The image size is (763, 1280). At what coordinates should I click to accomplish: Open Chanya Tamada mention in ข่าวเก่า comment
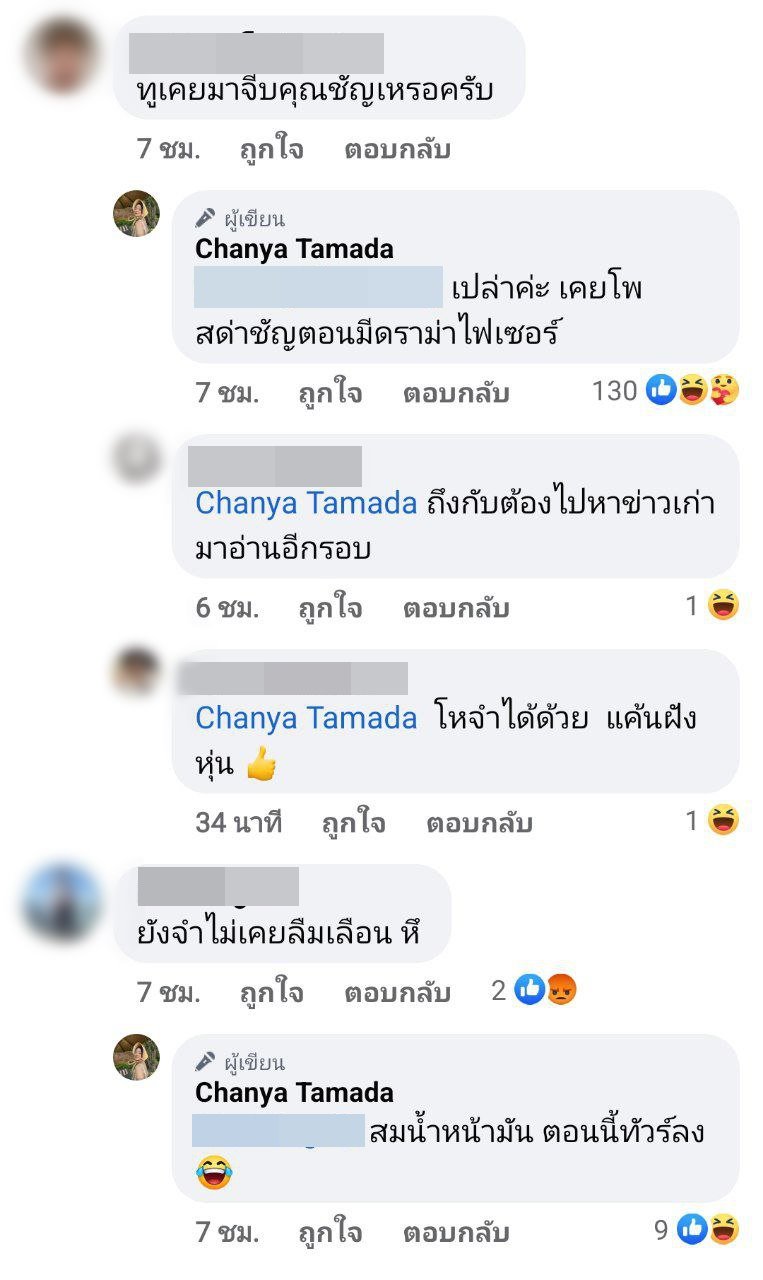coord(306,503)
